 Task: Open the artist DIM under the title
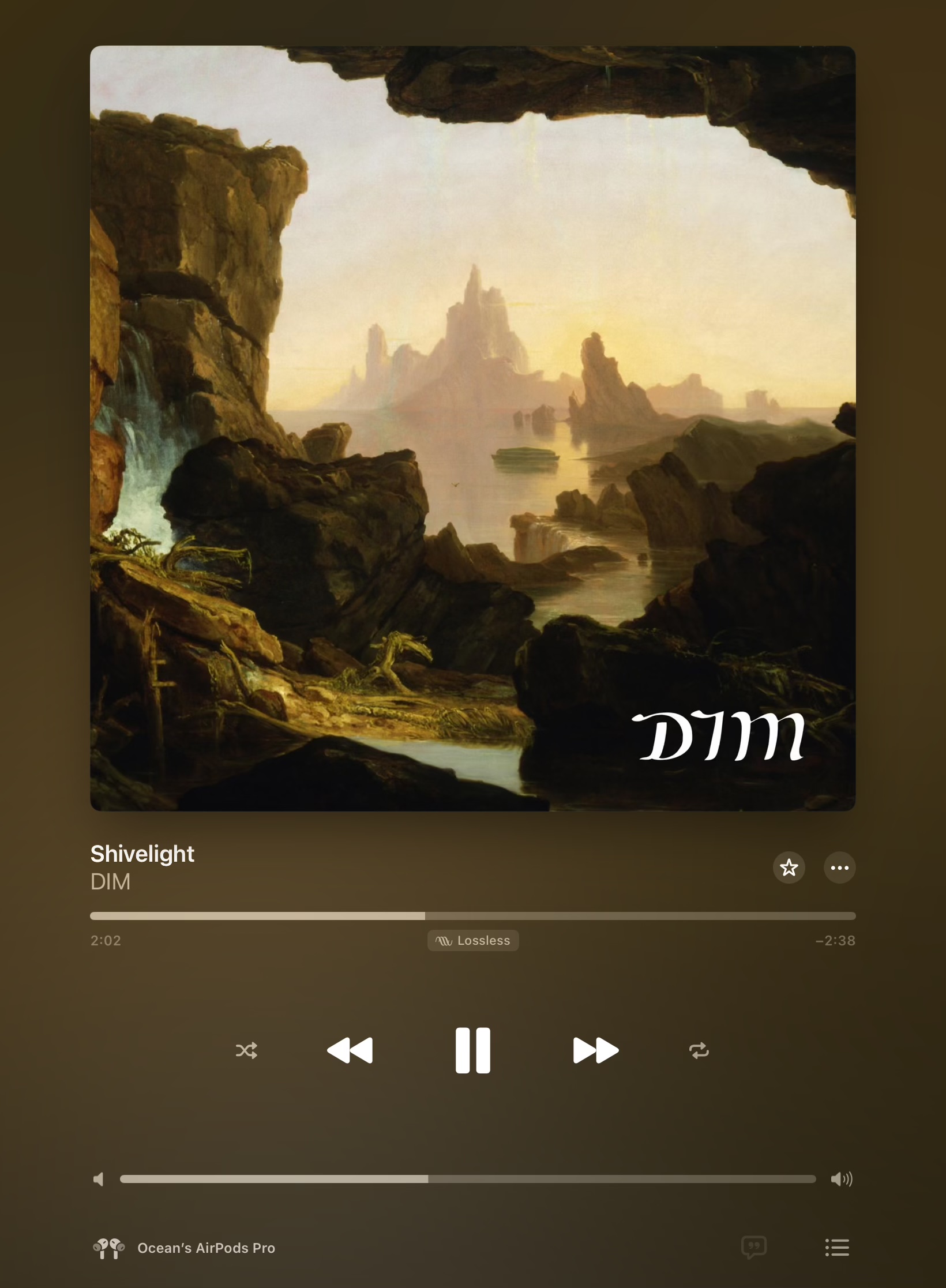[x=110, y=882]
